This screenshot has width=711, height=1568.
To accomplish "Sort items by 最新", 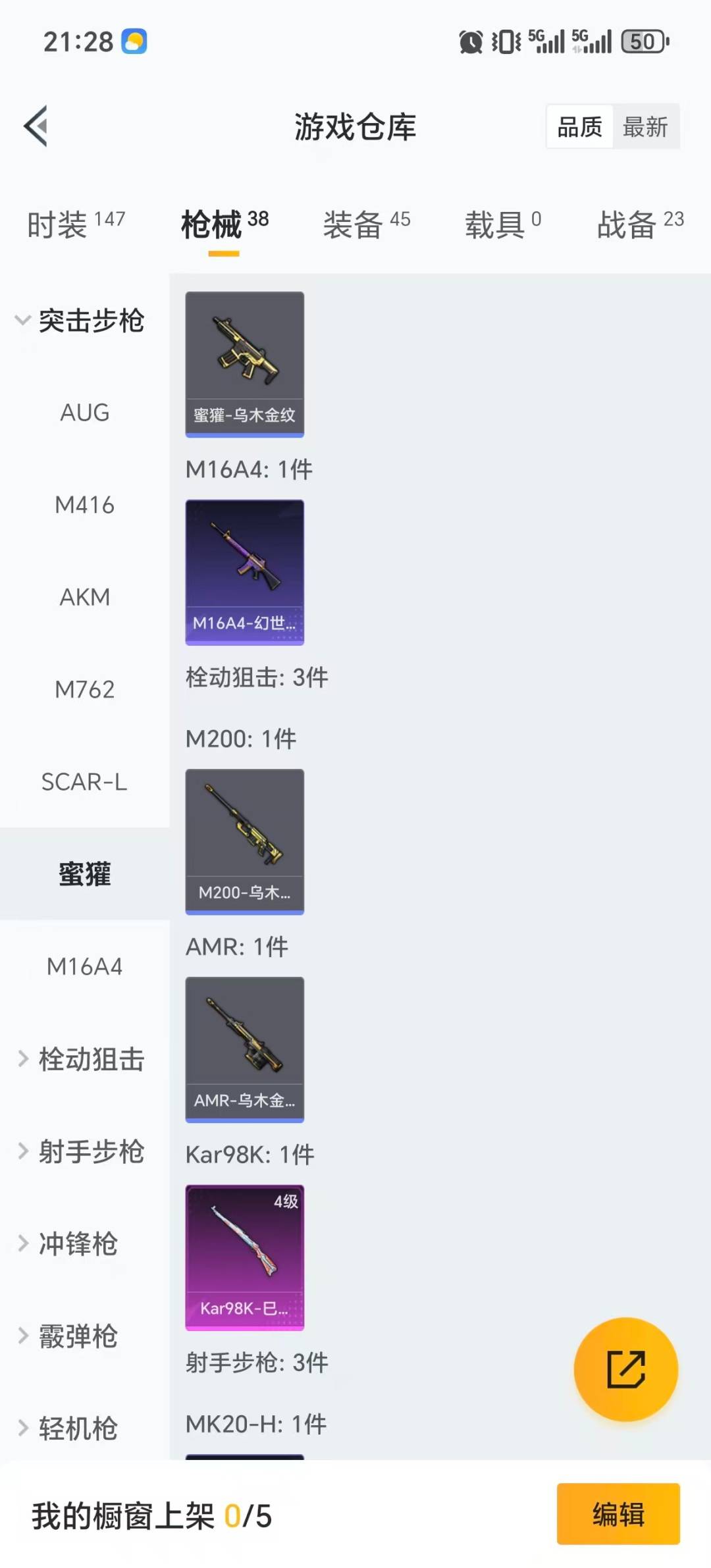I will 645,126.
